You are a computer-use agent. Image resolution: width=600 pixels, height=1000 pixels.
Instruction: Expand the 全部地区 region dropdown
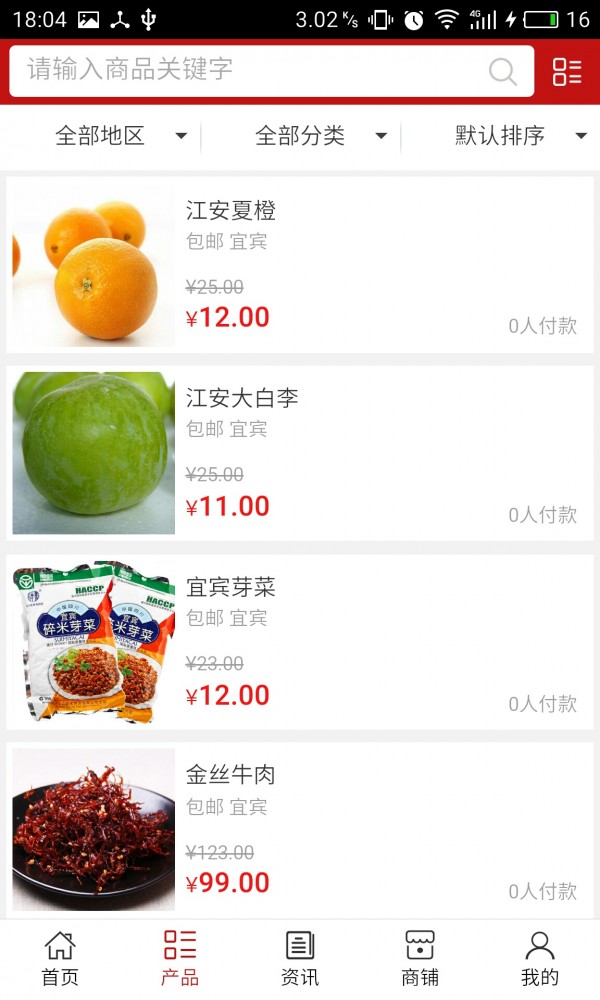[120, 136]
